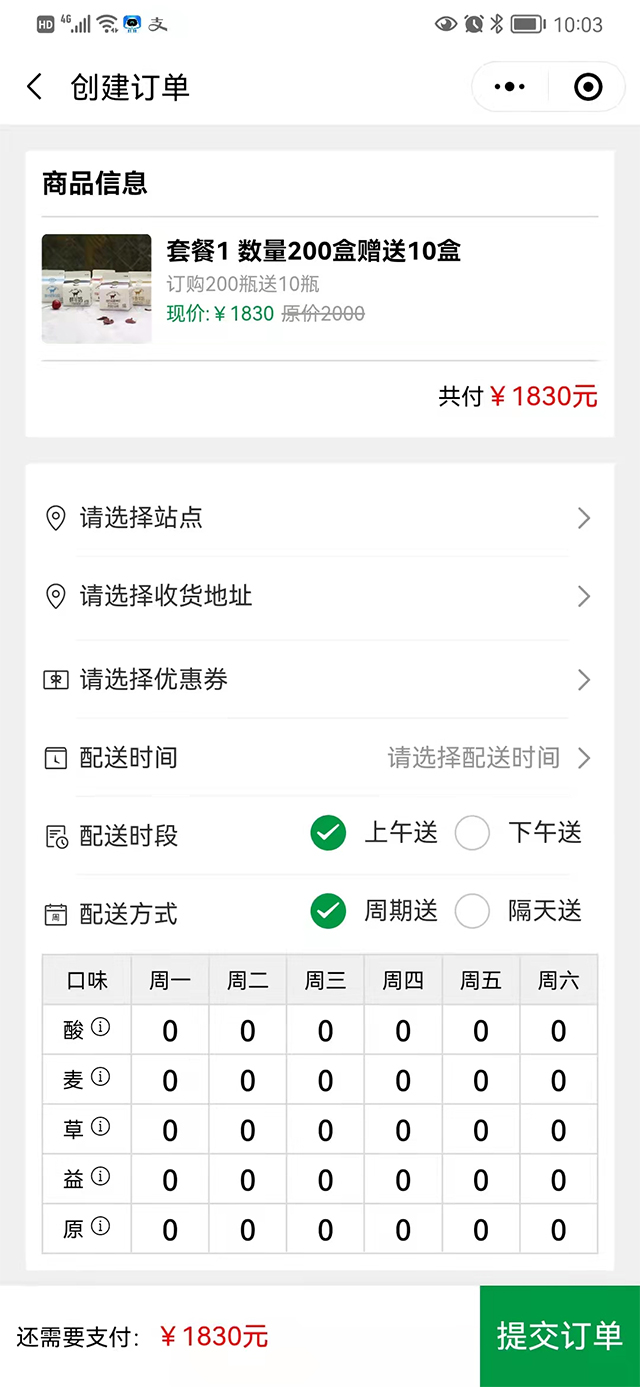The image size is (640, 1387).
Task: Choose 周期送 delivery method
Action: click(328, 911)
